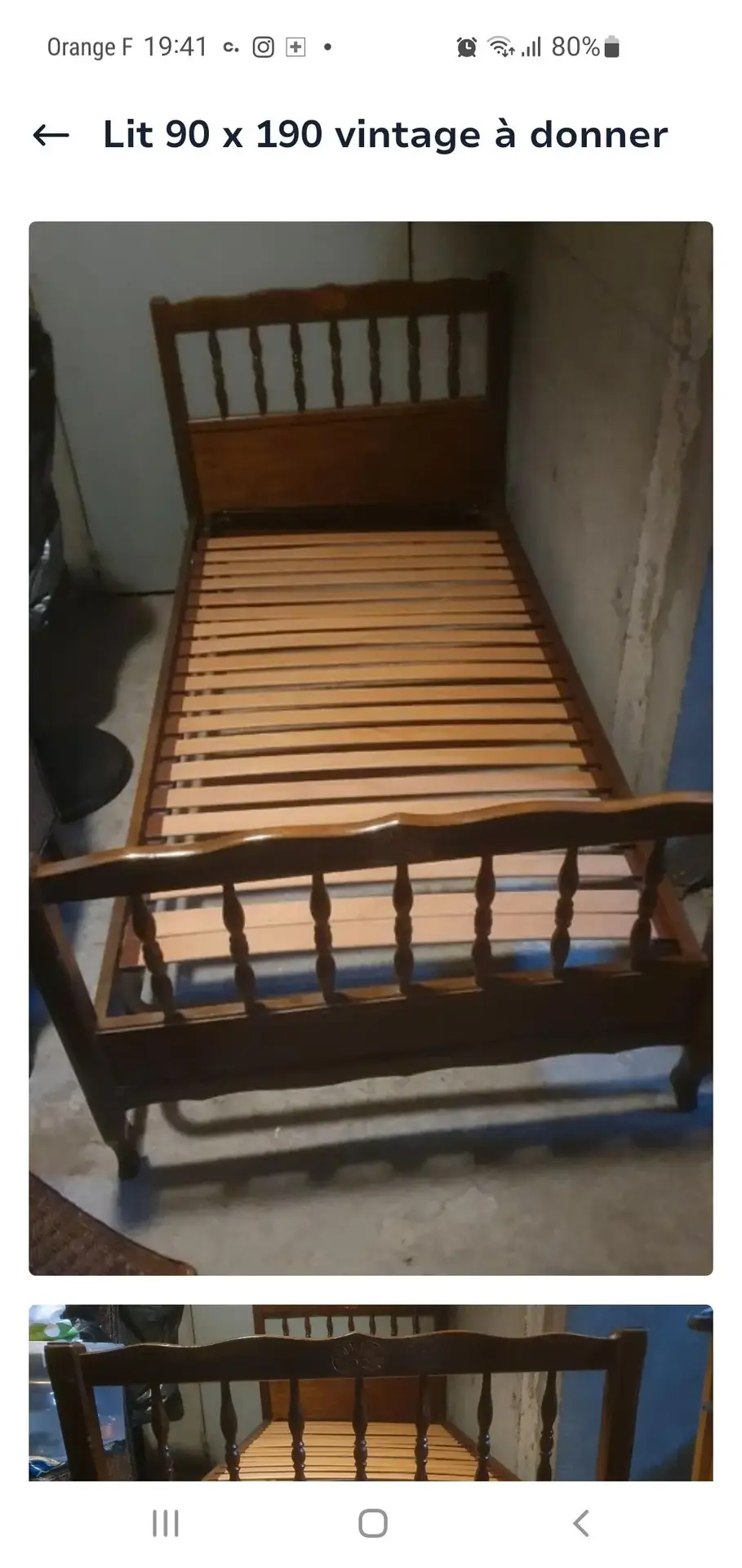Screen dimensions: 742x1568
Task: Show recent apps
Action: (x=165, y=1523)
